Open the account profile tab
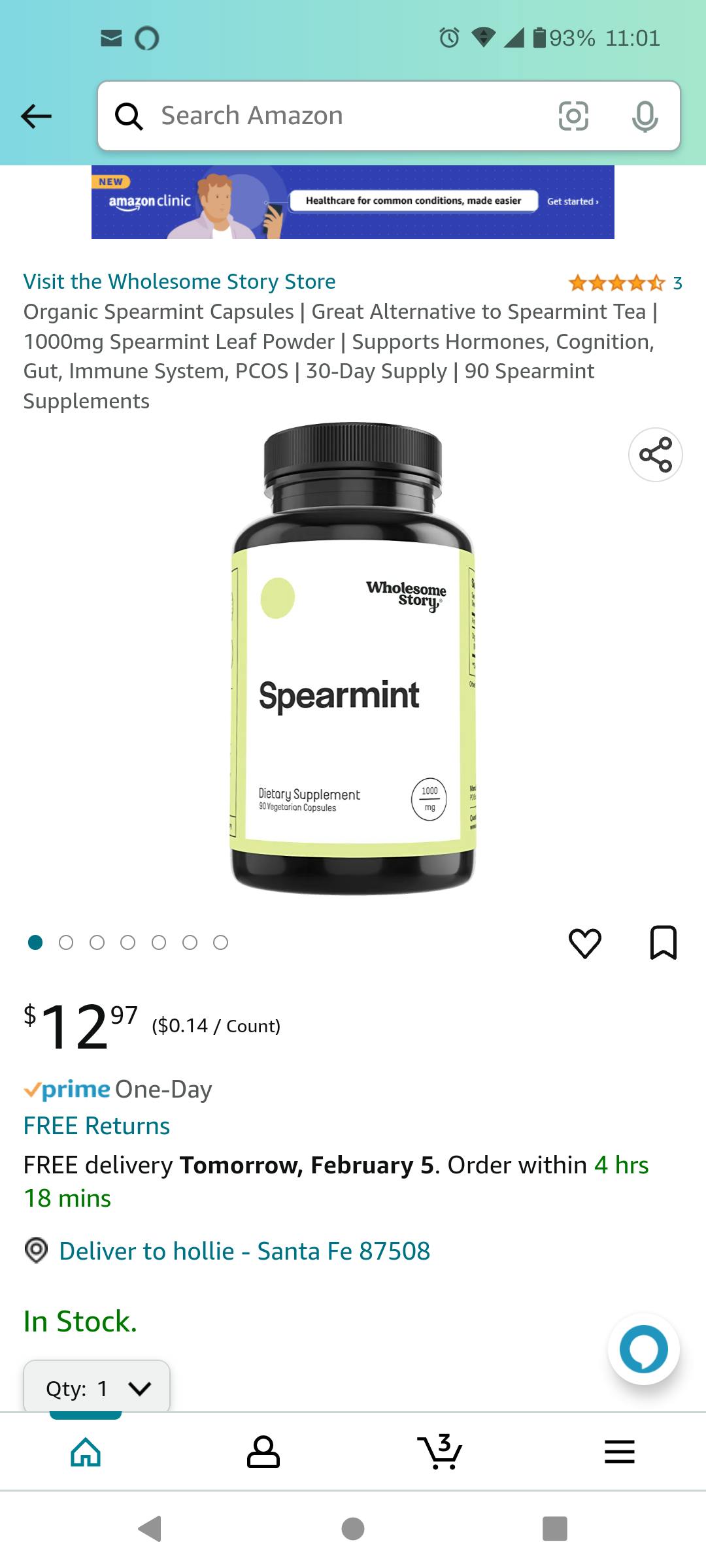 [x=263, y=1452]
